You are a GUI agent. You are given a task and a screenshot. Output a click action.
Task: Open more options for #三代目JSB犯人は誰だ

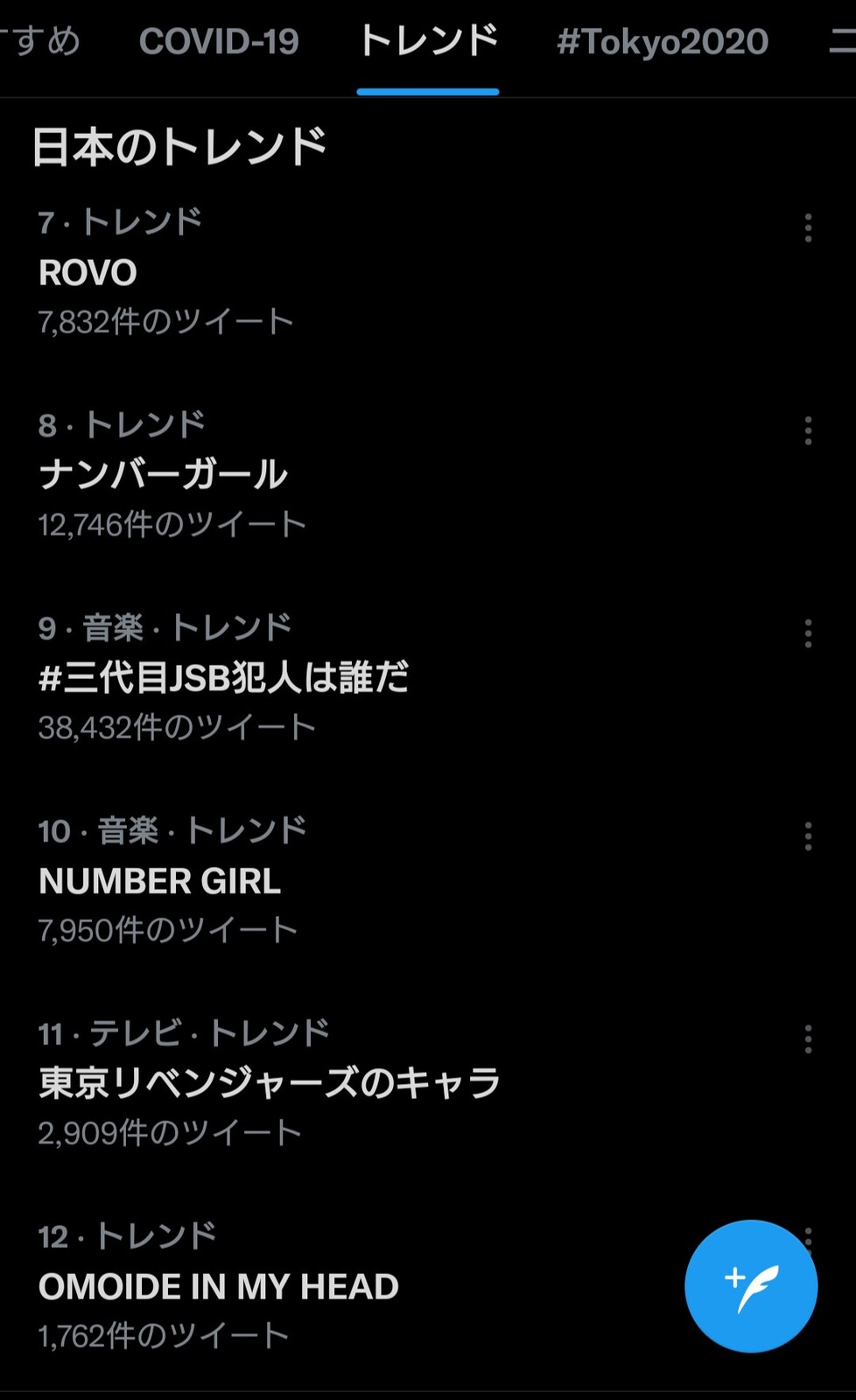click(808, 633)
